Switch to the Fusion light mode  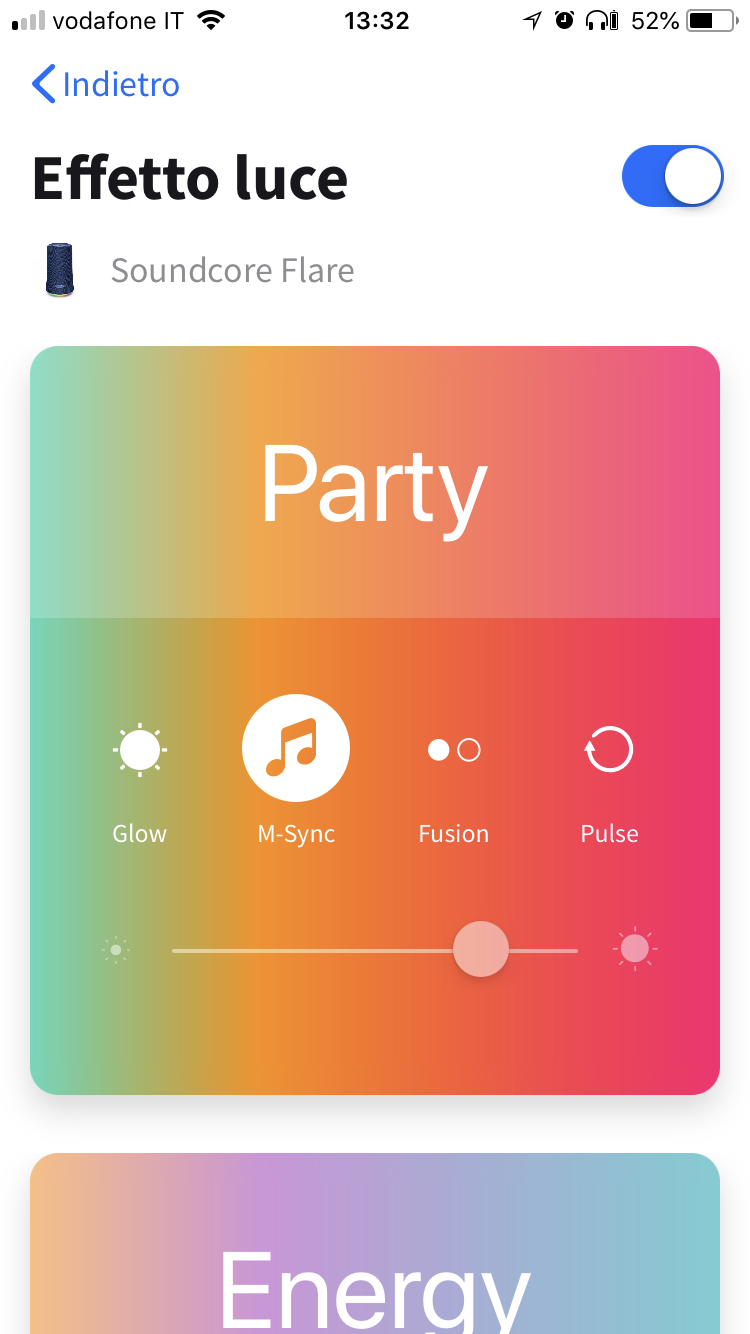[x=454, y=750]
